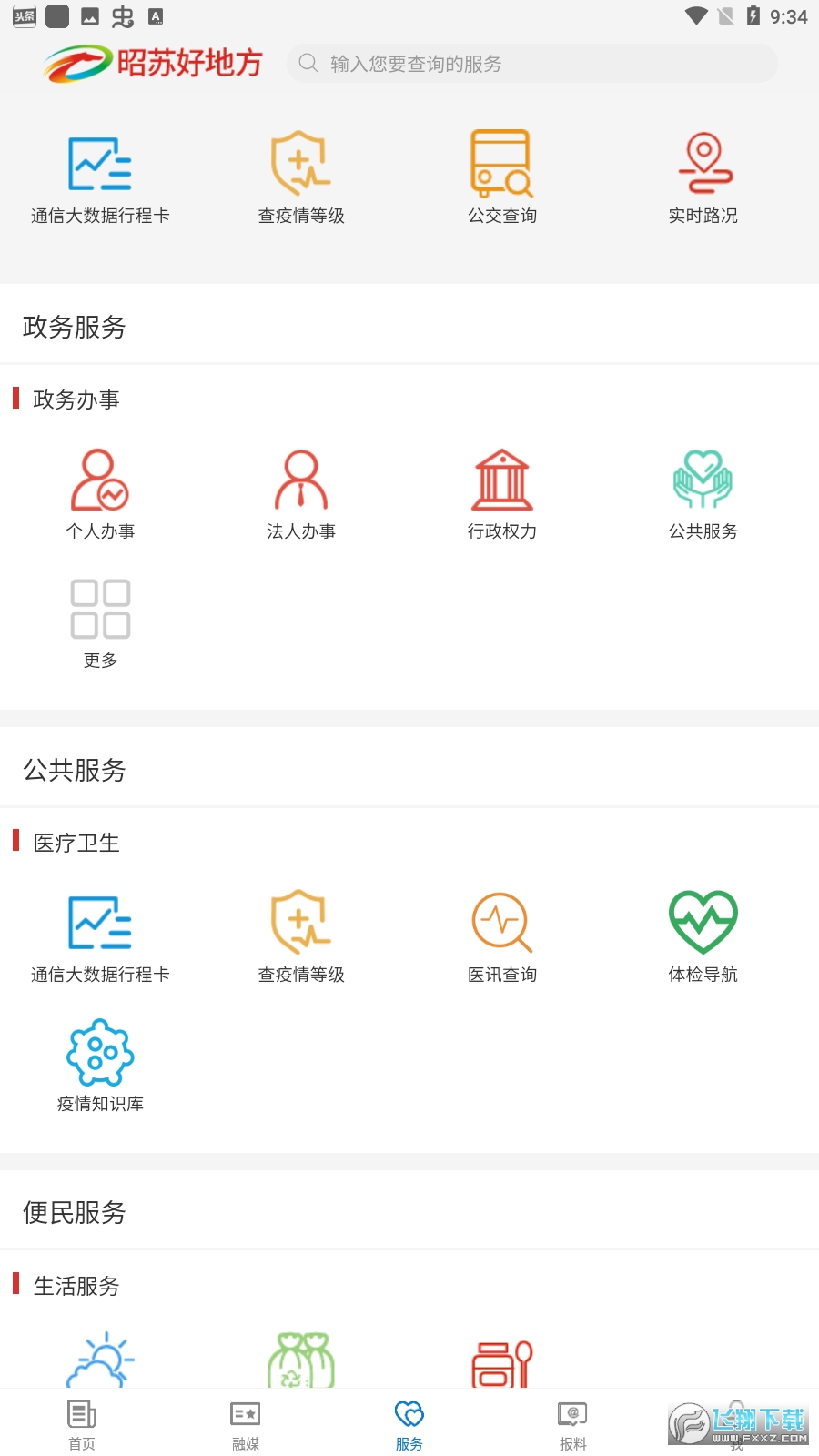This screenshot has width=819, height=1456.
Task: Switch to the 融媒 media tab
Action: tap(245, 1424)
